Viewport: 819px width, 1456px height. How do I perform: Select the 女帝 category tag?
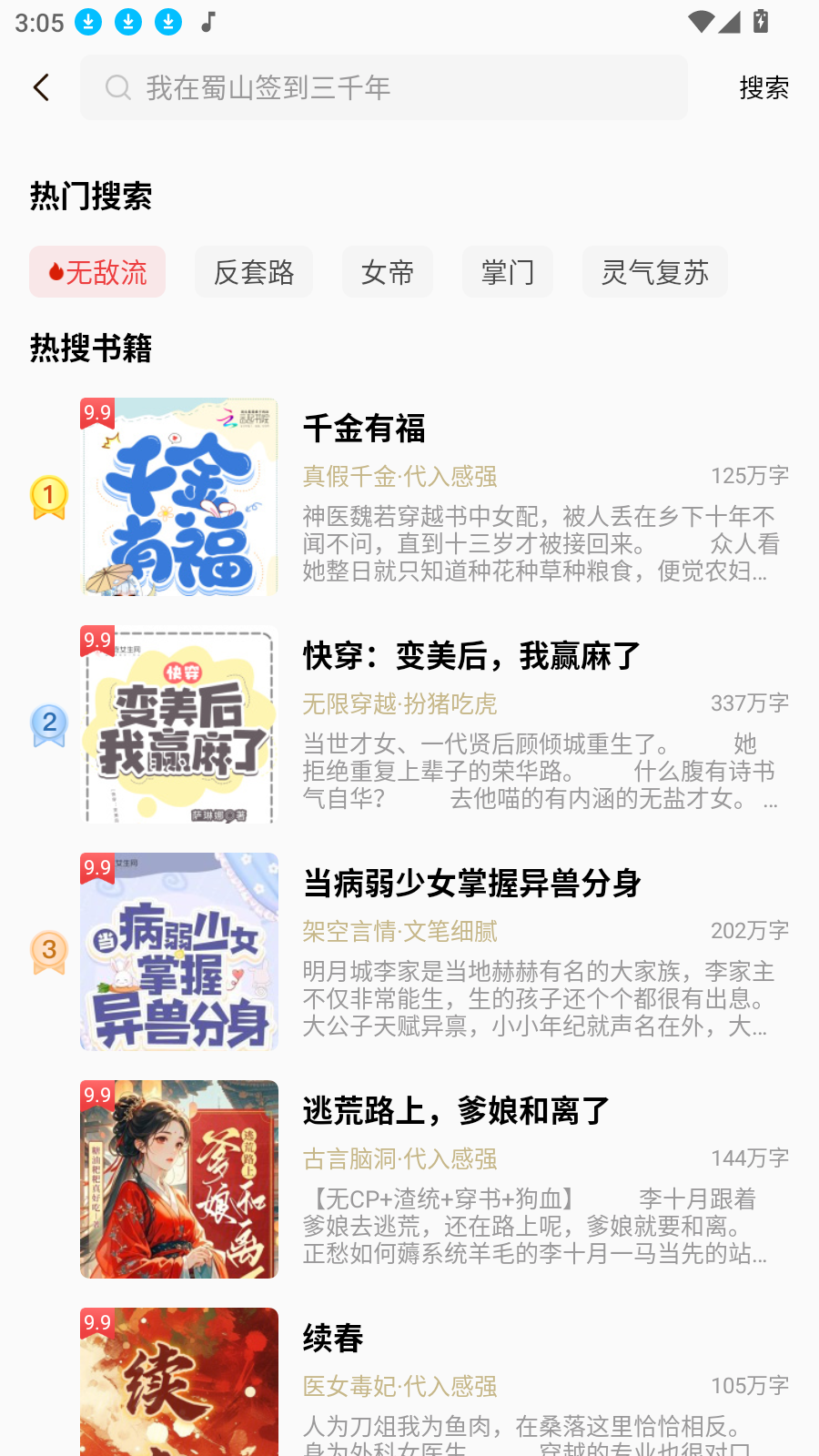click(388, 271)
